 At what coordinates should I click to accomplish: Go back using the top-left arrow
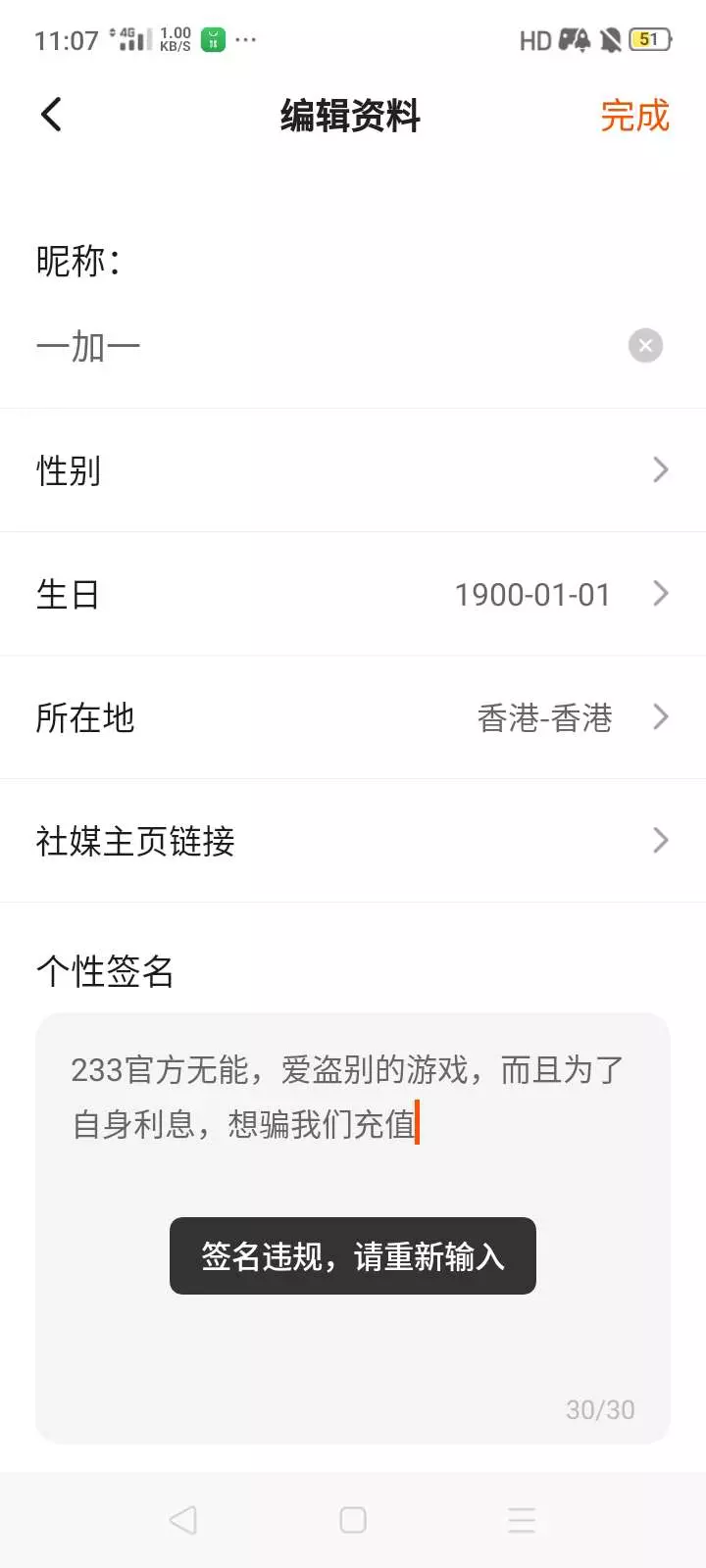click(52, 115)
